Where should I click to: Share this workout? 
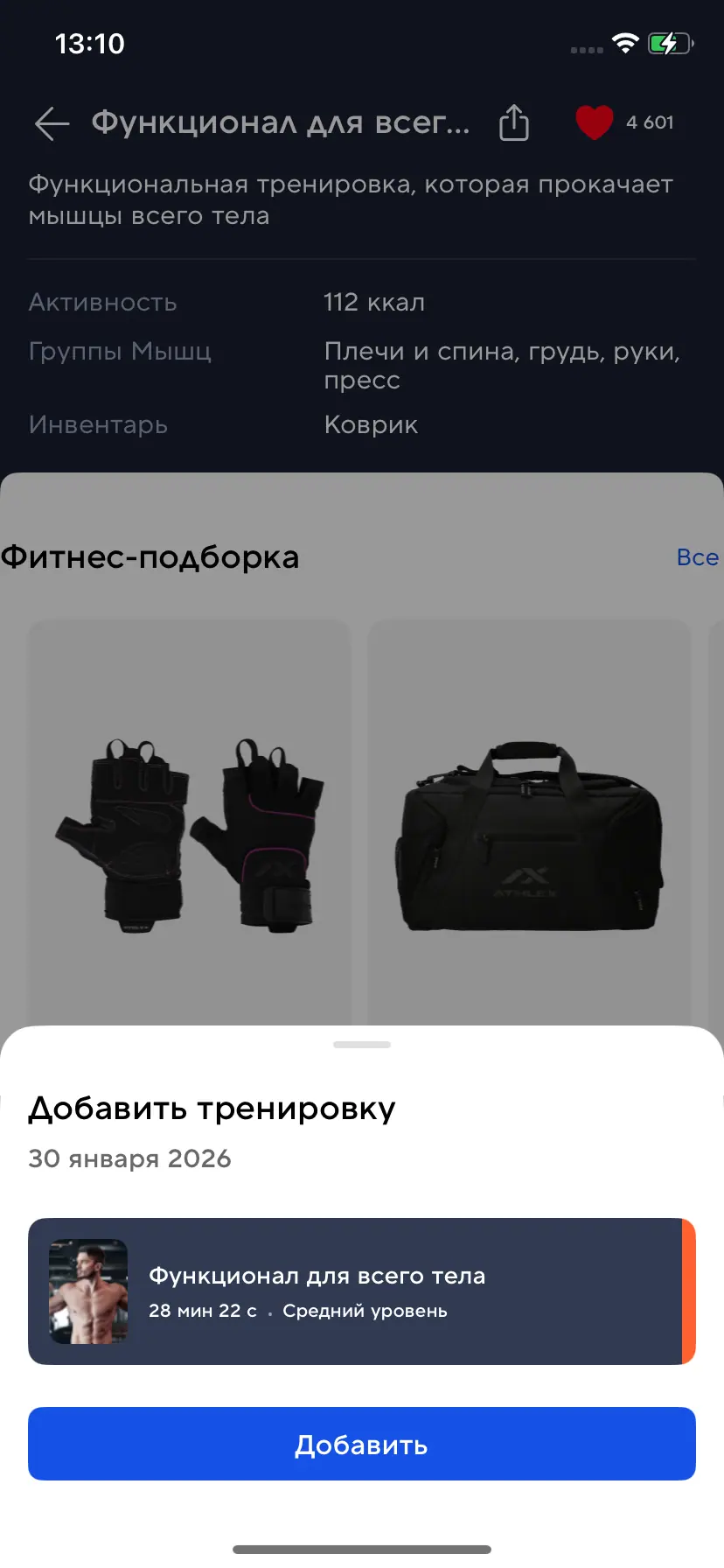coord(514,122)
